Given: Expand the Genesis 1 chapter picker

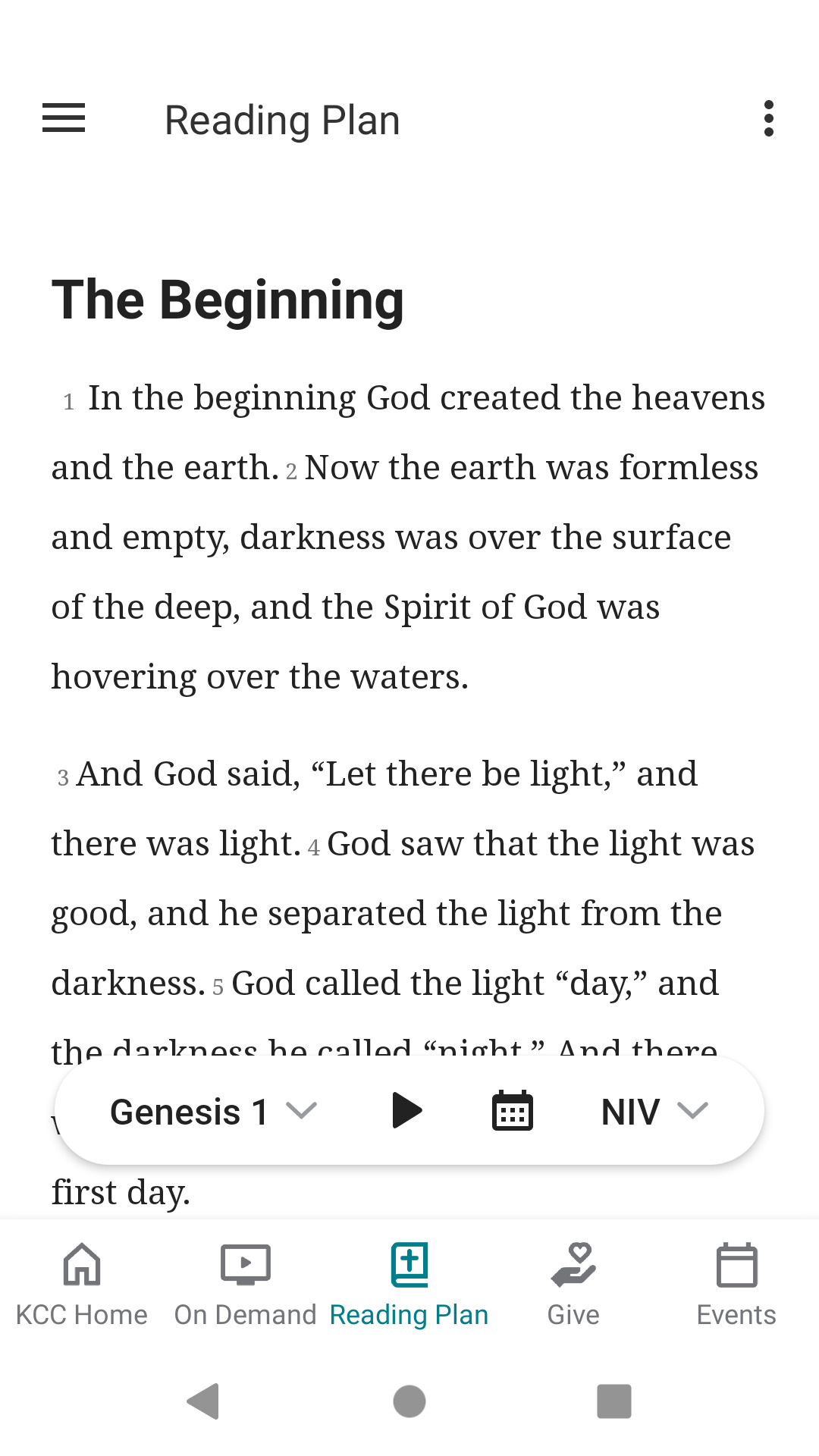Looking at the screenshot, I should (x=213, y=1112).
